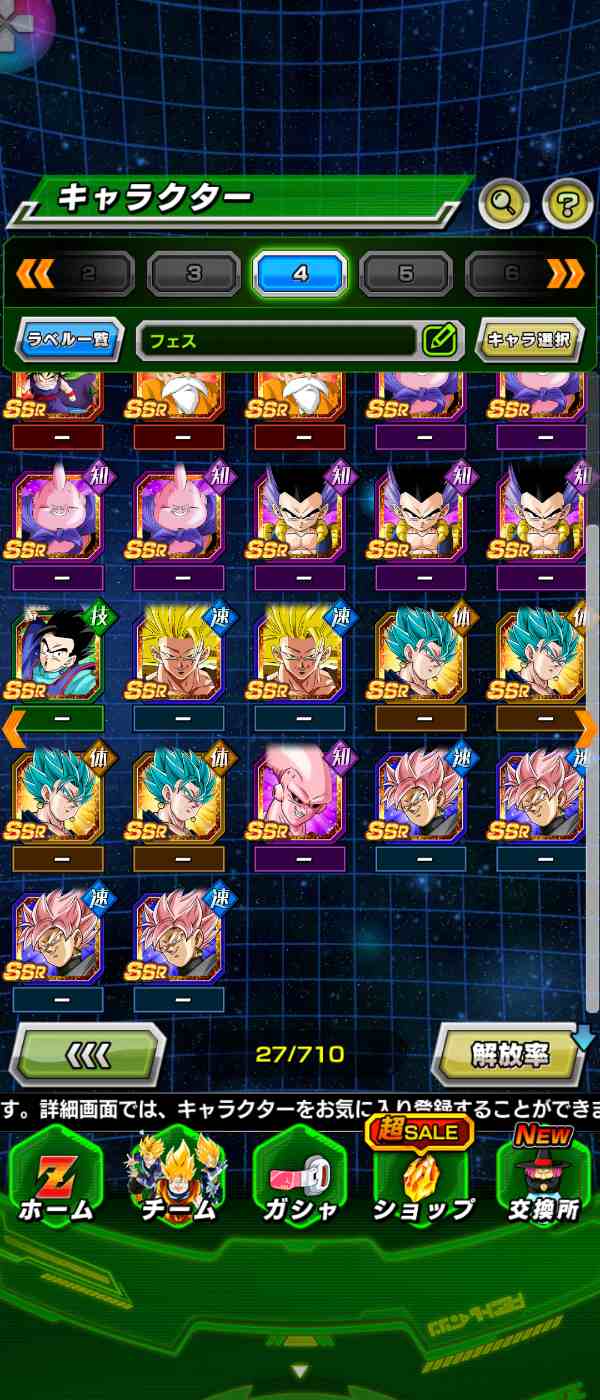Open the ガシャ summon menu
This screenshot has height=1400, width=600.
300,1178
